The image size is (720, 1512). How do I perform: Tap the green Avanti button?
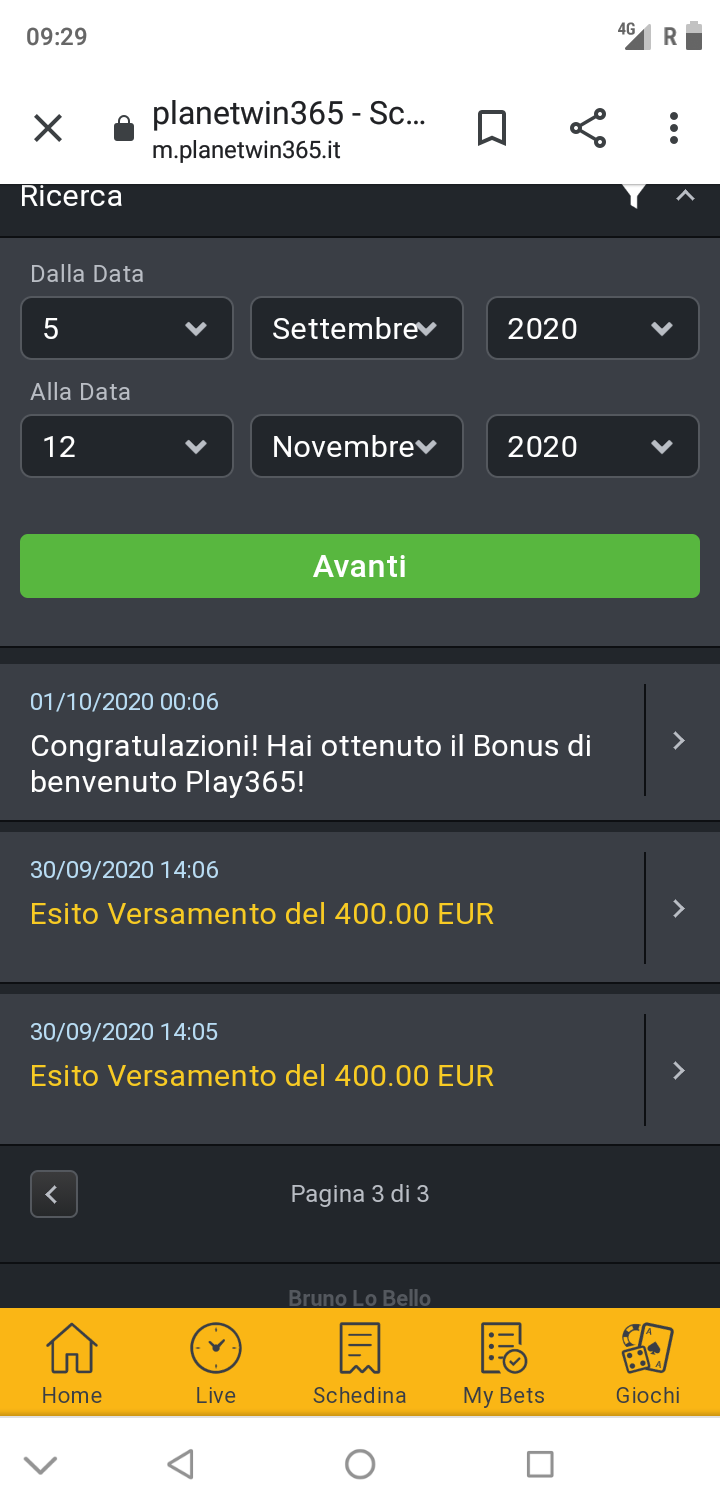pyautogui.click(x=360, y=566)
